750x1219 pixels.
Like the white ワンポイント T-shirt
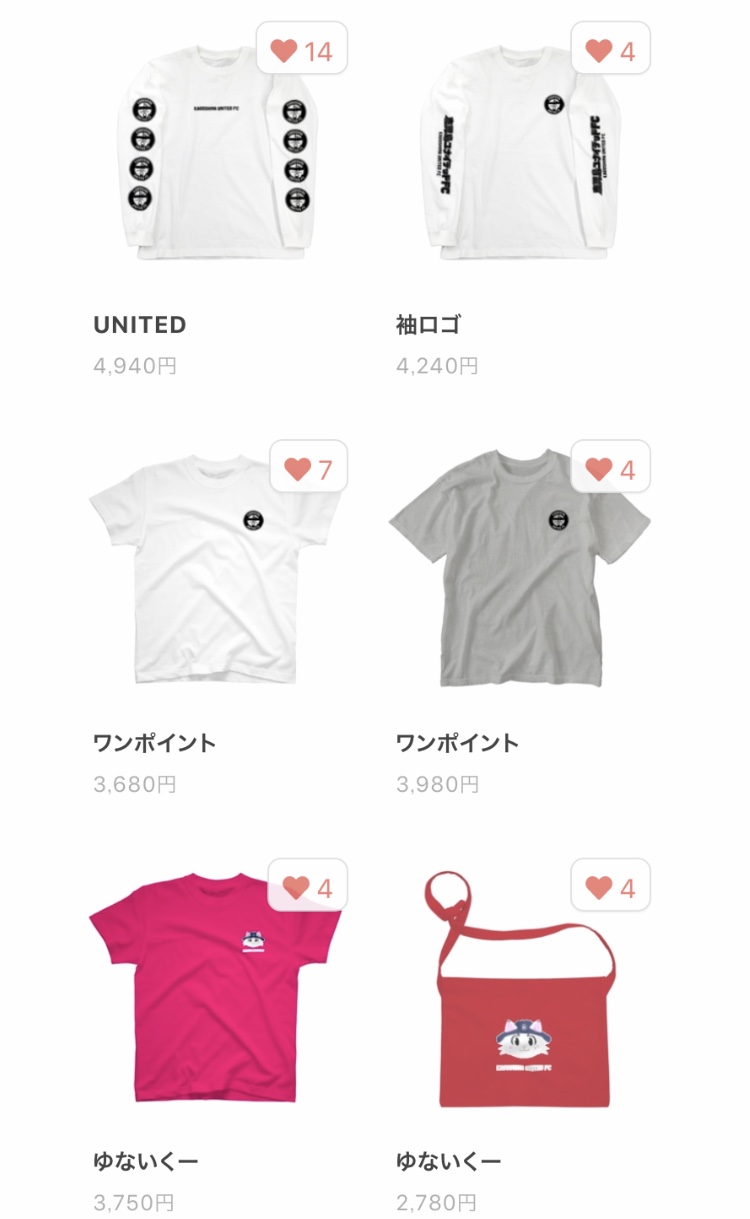point(309,467)
